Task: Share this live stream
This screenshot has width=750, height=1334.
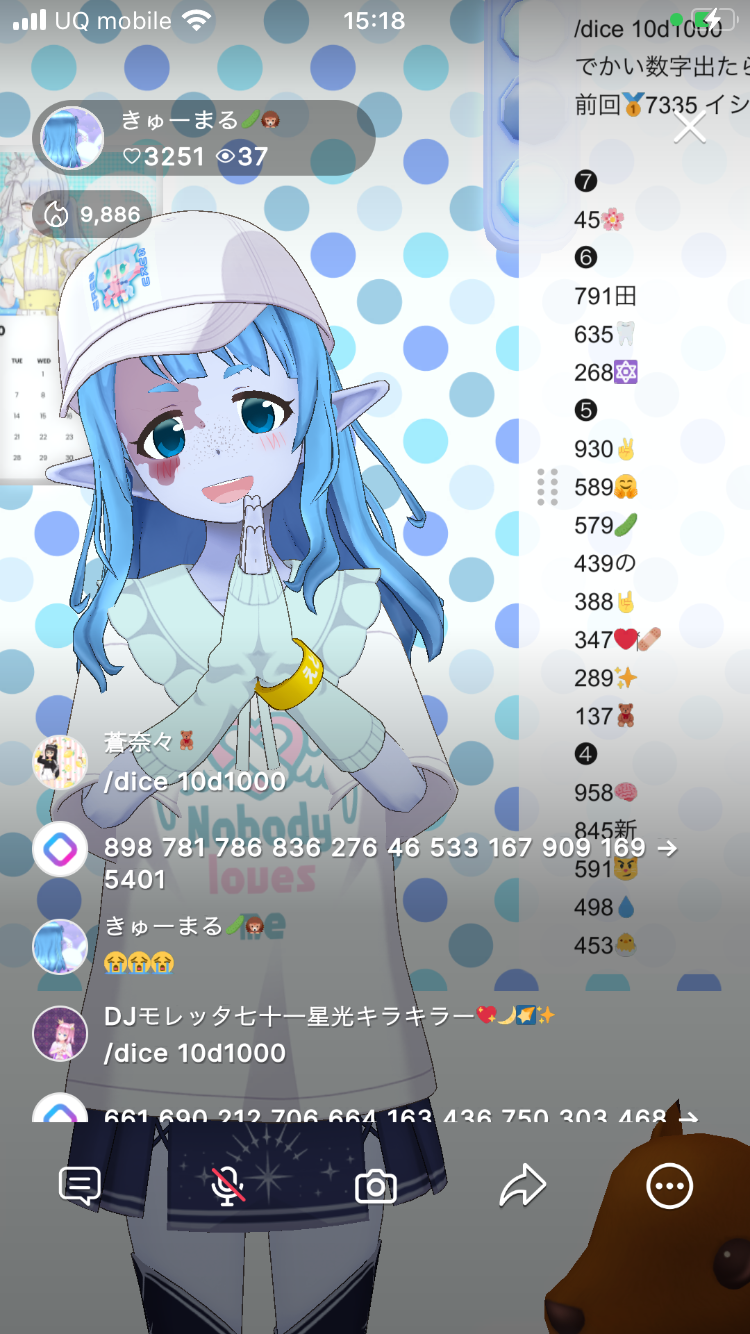Action: 522,1186
